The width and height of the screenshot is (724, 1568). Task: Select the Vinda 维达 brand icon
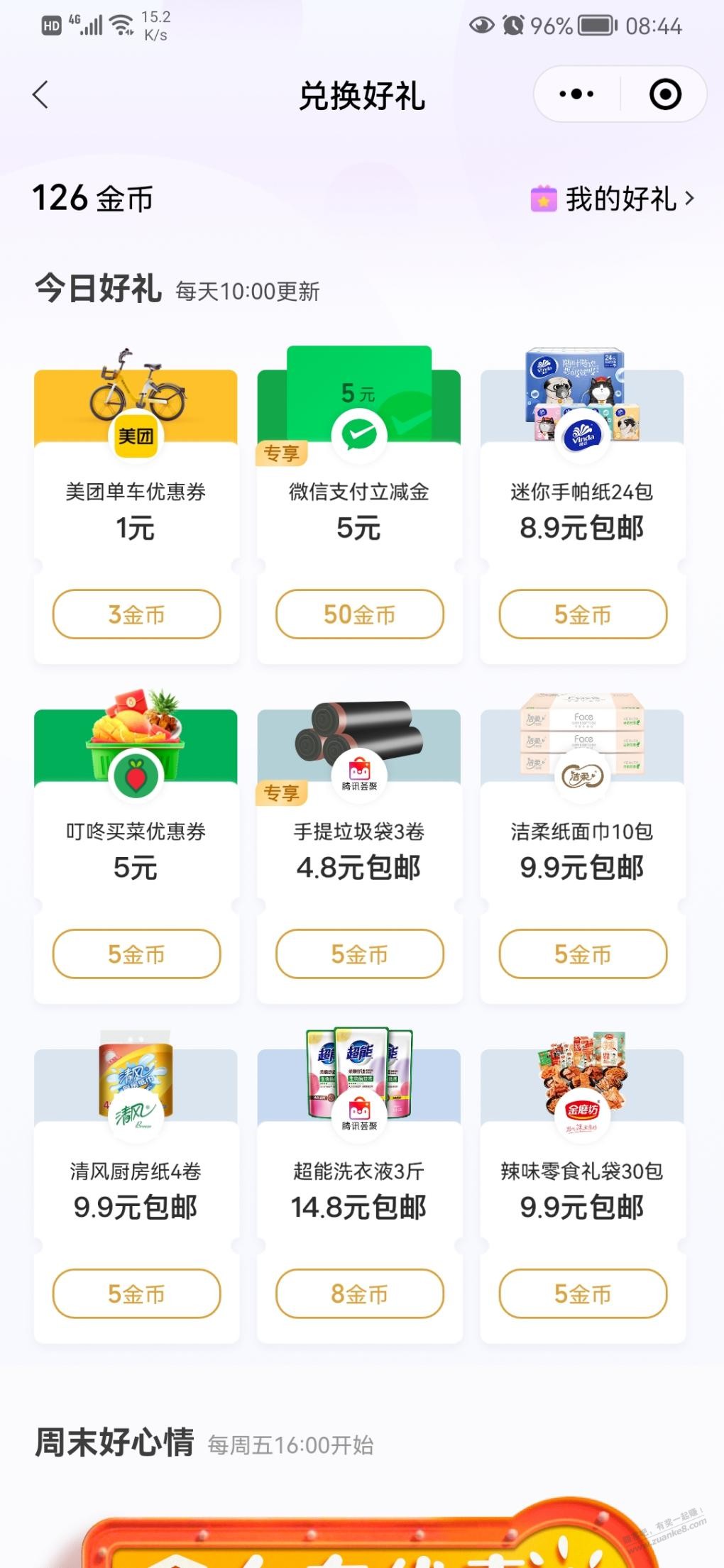tap(582, 436)
